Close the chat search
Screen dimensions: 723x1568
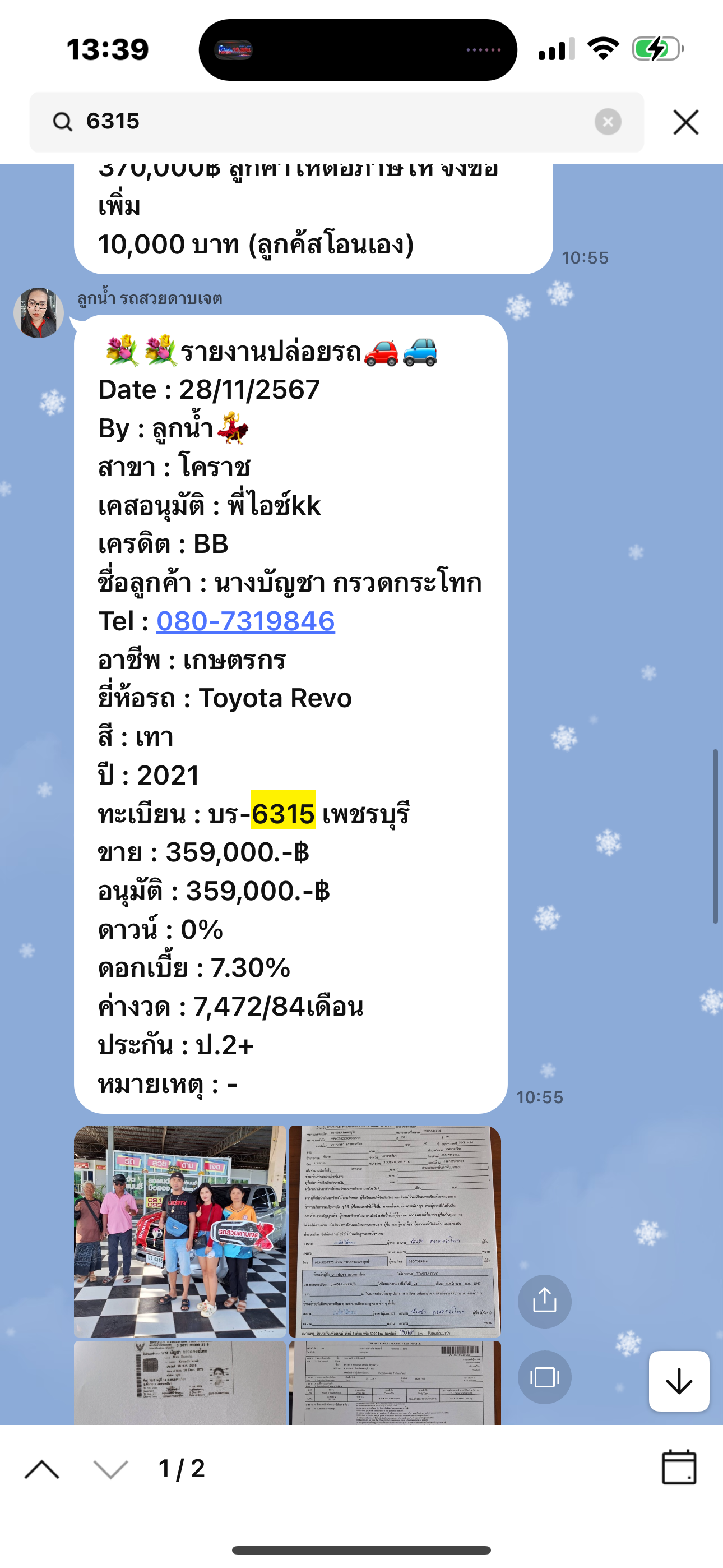(686, 122)
